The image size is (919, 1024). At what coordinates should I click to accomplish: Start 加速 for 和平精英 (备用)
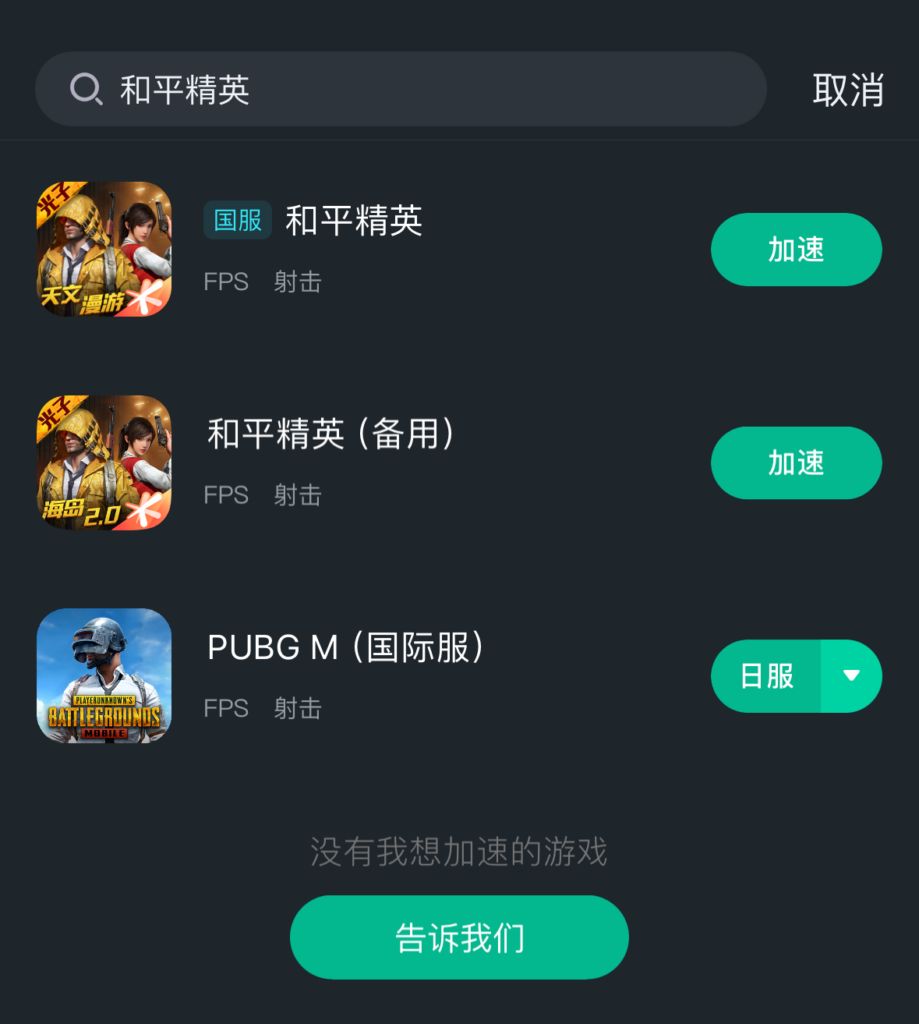(x=796, y=463)
